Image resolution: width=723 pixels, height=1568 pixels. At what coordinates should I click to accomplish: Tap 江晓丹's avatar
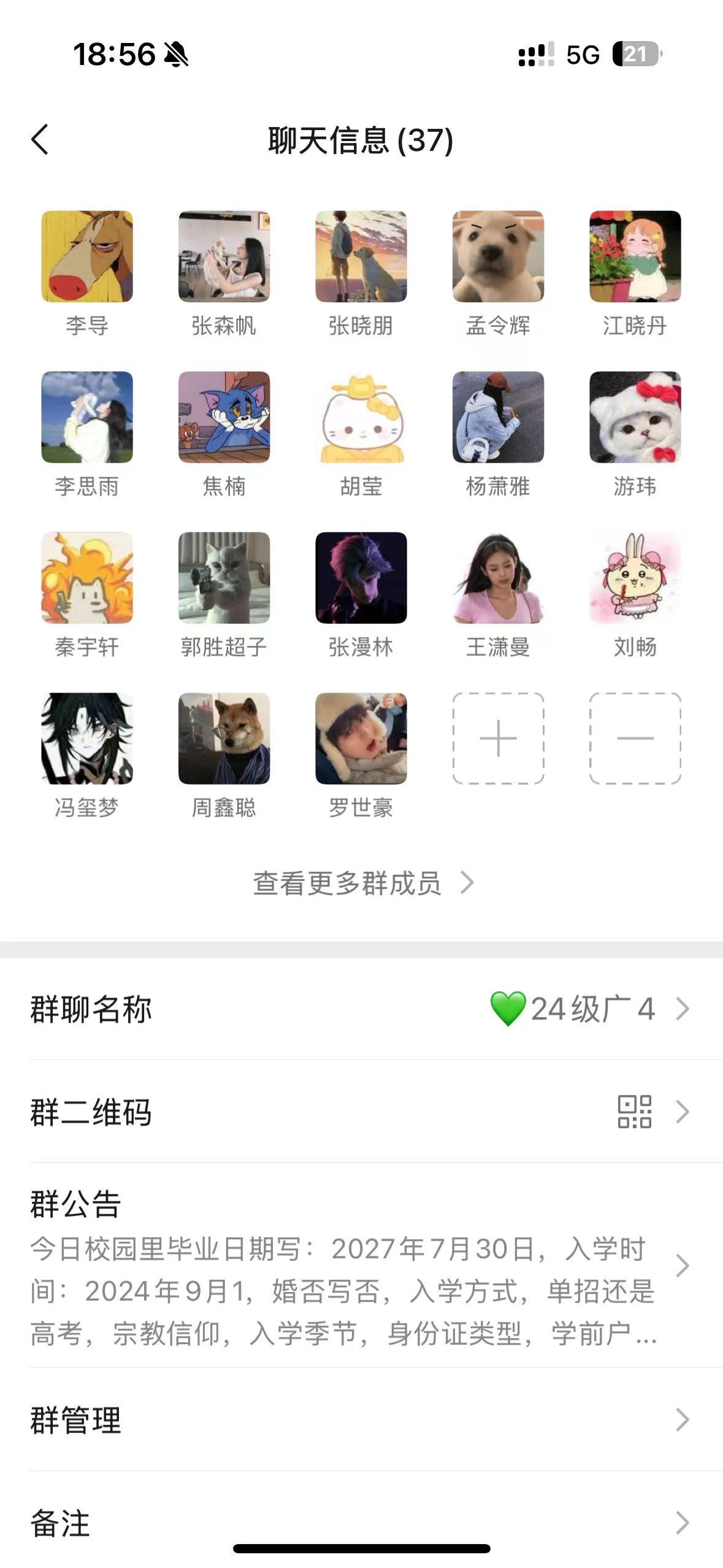635,256
